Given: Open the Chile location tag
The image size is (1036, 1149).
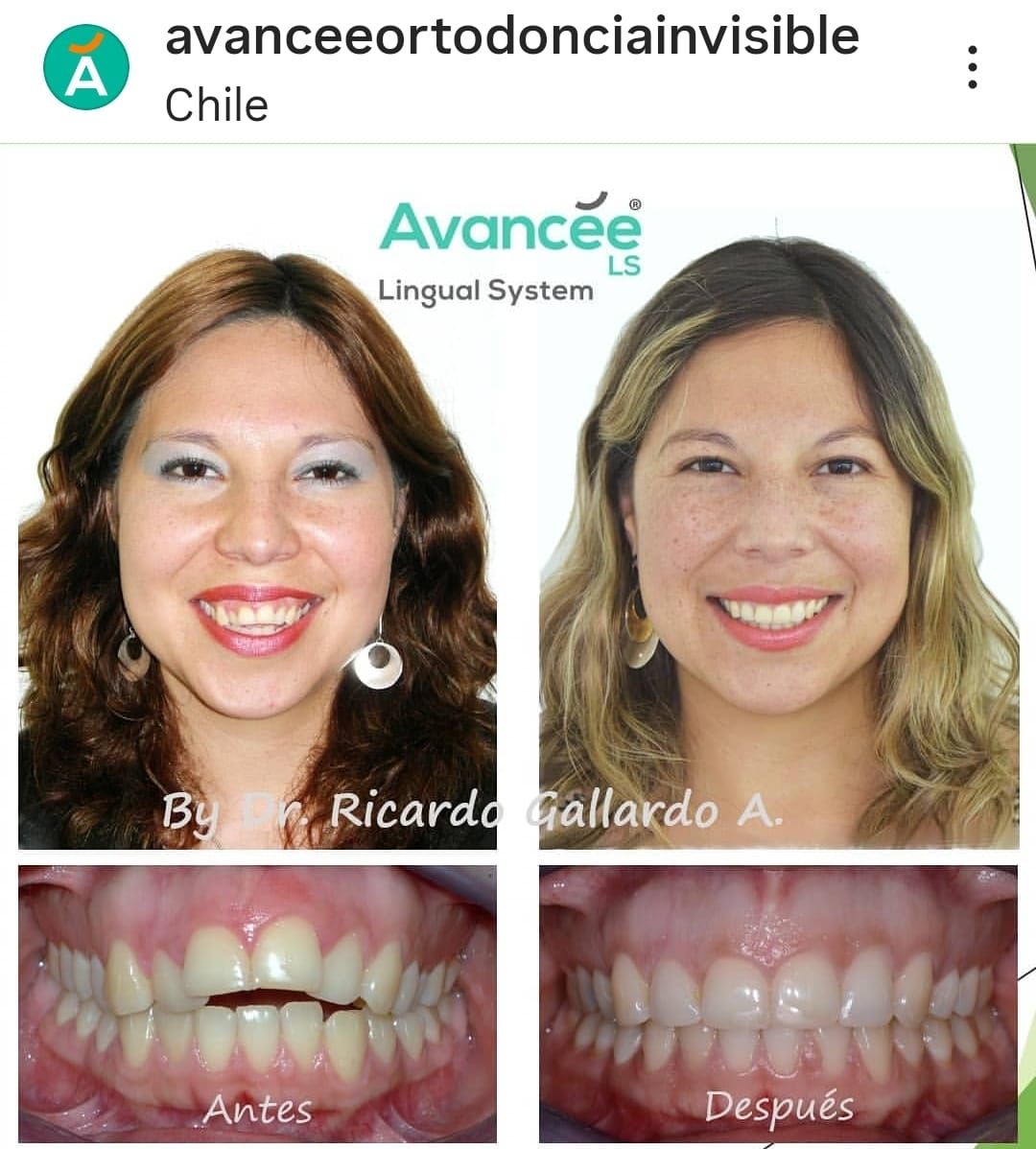Looking at the screenshot, I should pyautogui.click(x=217, y=105).
